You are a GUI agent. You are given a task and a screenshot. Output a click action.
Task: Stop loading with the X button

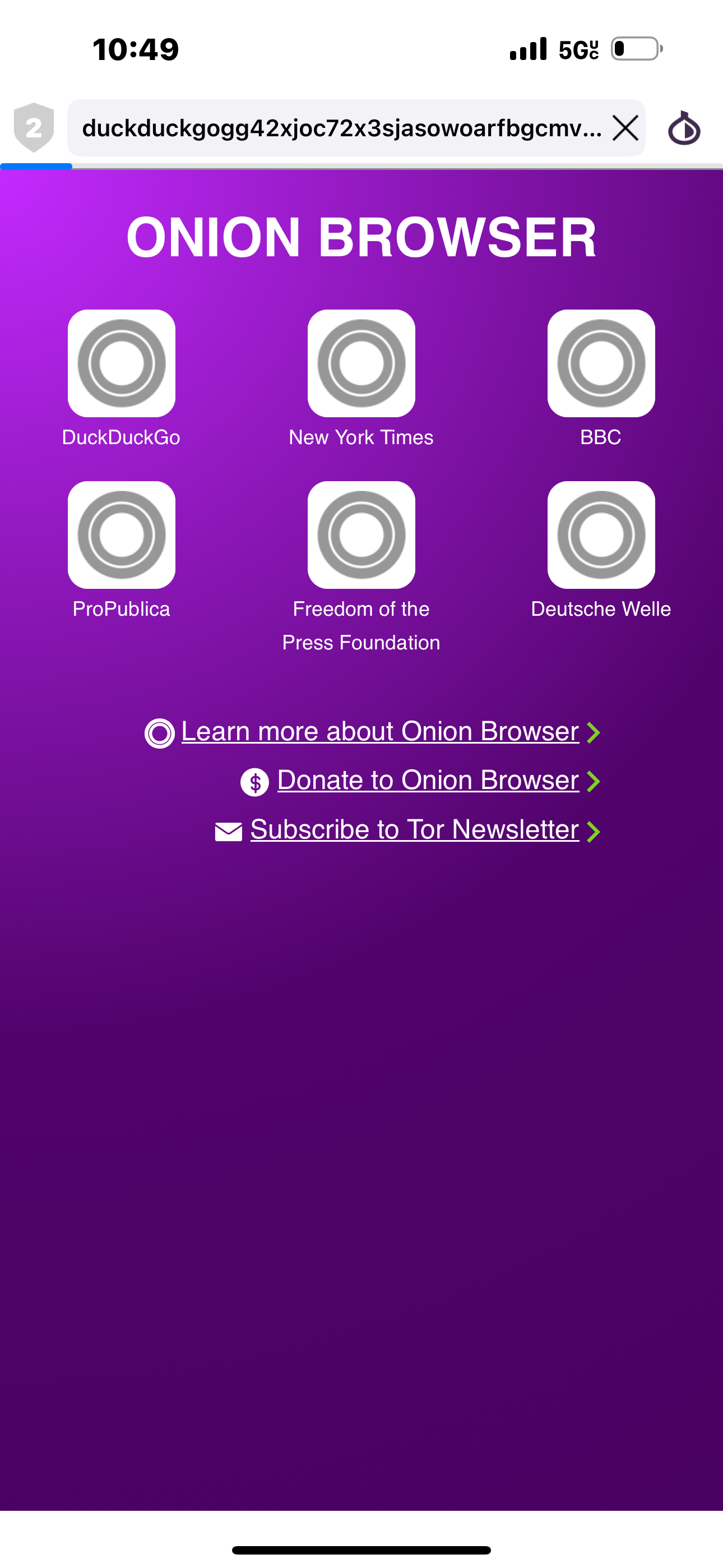[x=625, y=128]
